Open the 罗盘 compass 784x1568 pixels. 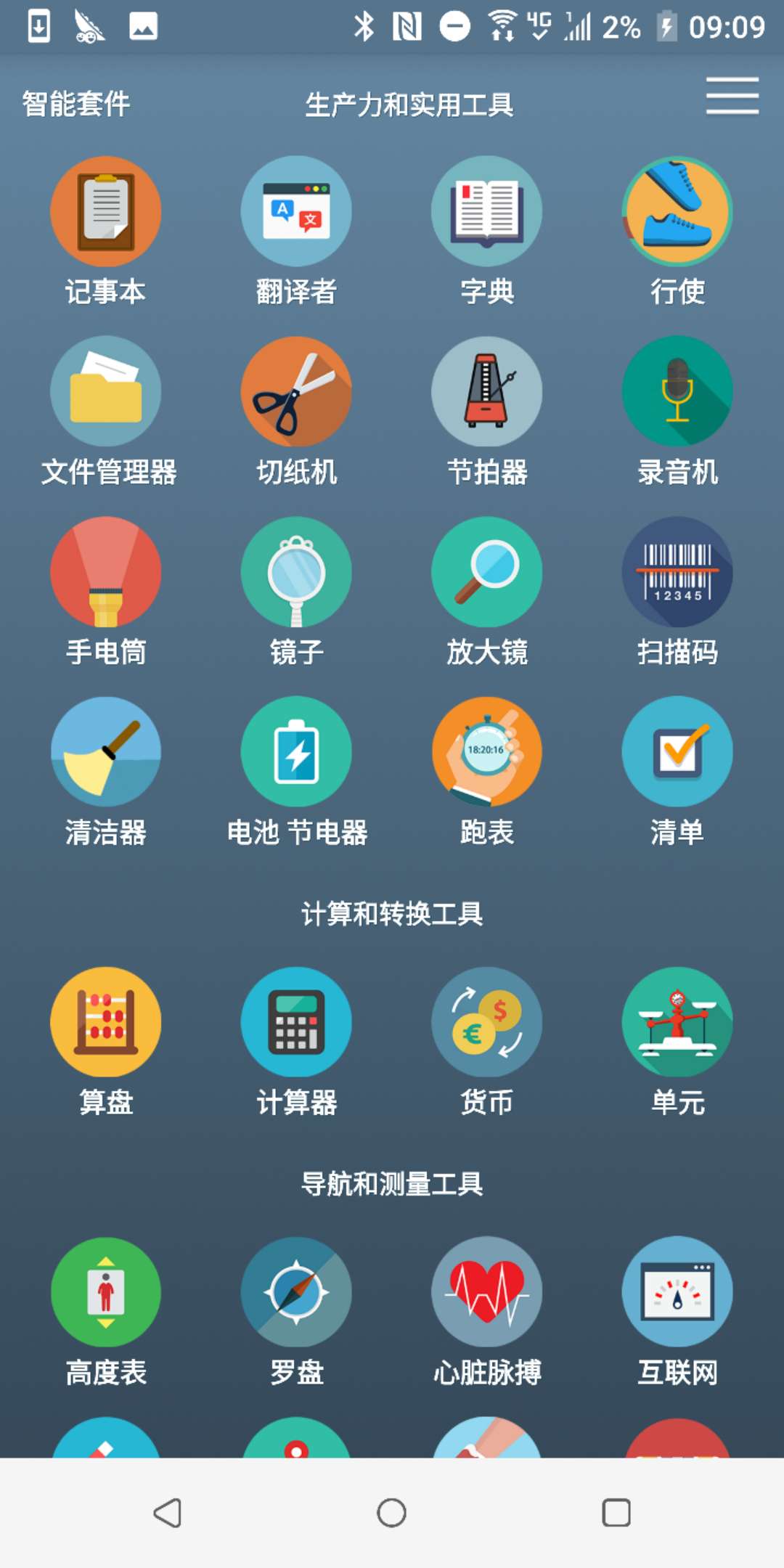[x=296, y=1292]
